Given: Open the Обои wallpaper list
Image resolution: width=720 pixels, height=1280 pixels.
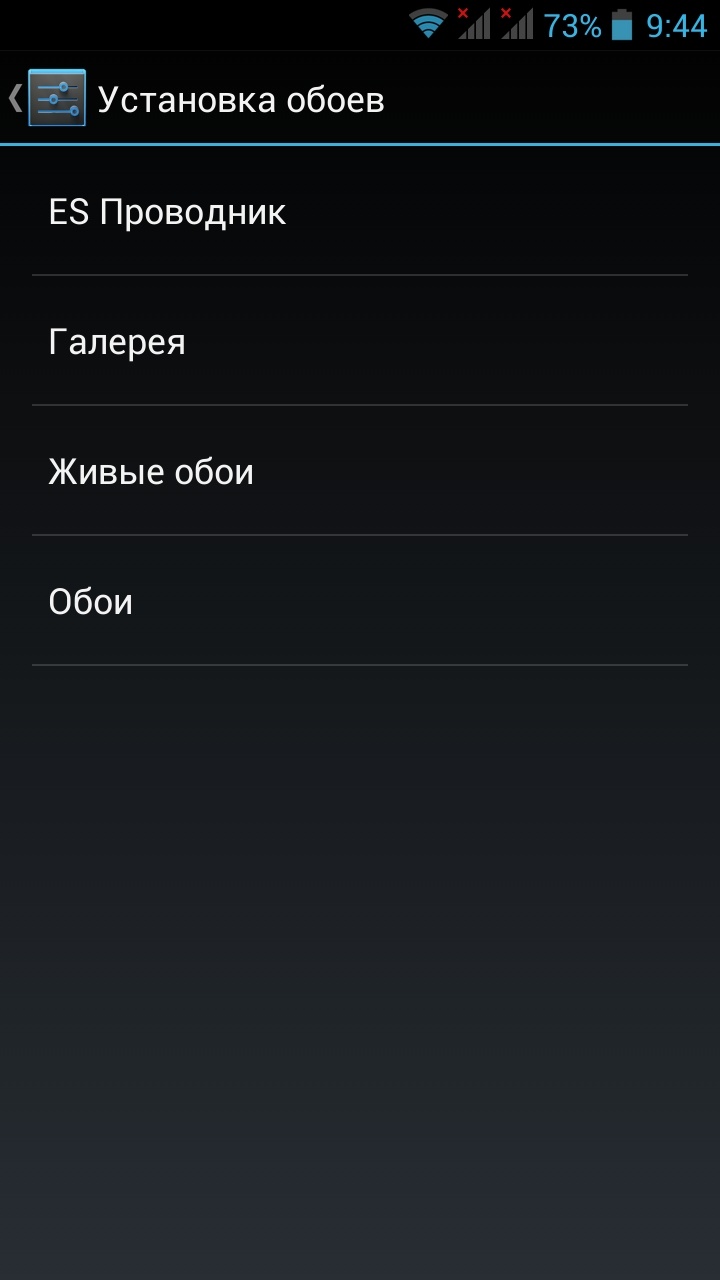Looking at the screenshot, I should 360,602.
